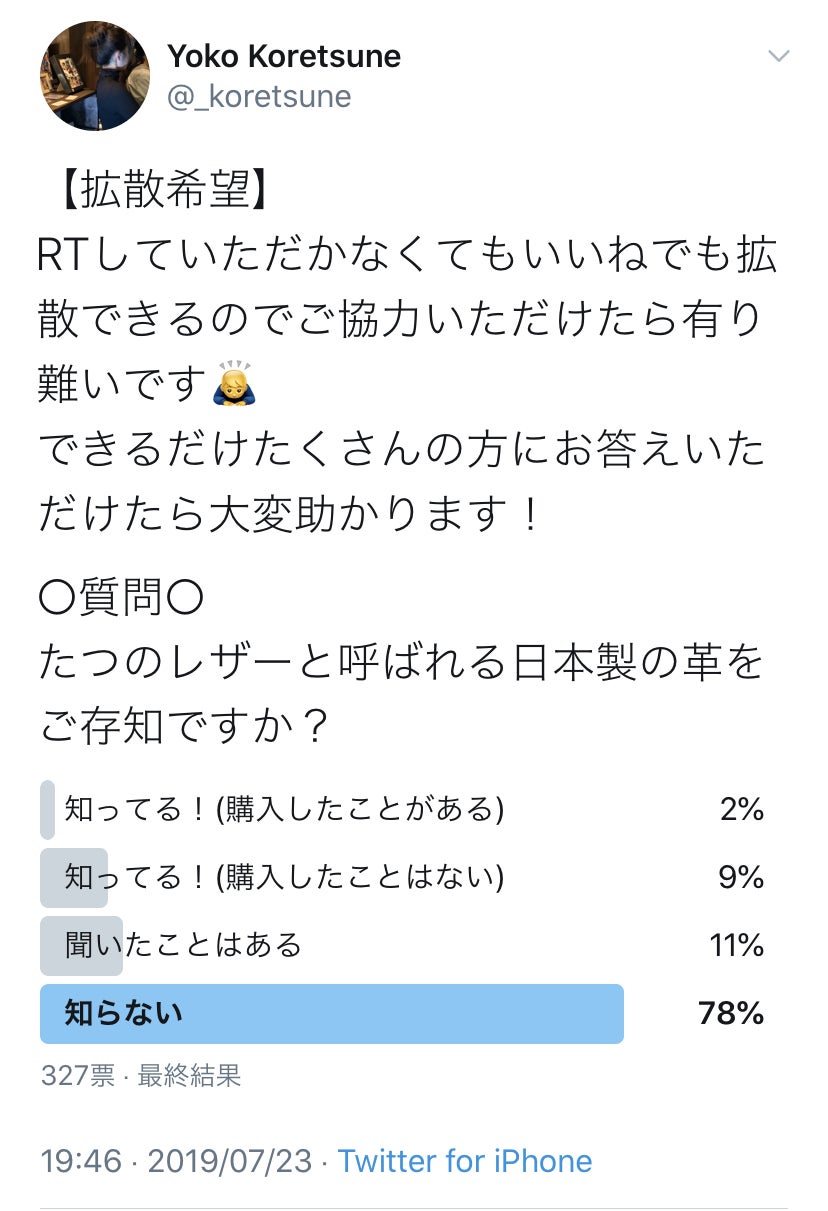Open the Yoko Koretsune profile name
Image resolution: width=828 pixels, height=1211 pixels.
pyautogui.click(x=284, y=56)
